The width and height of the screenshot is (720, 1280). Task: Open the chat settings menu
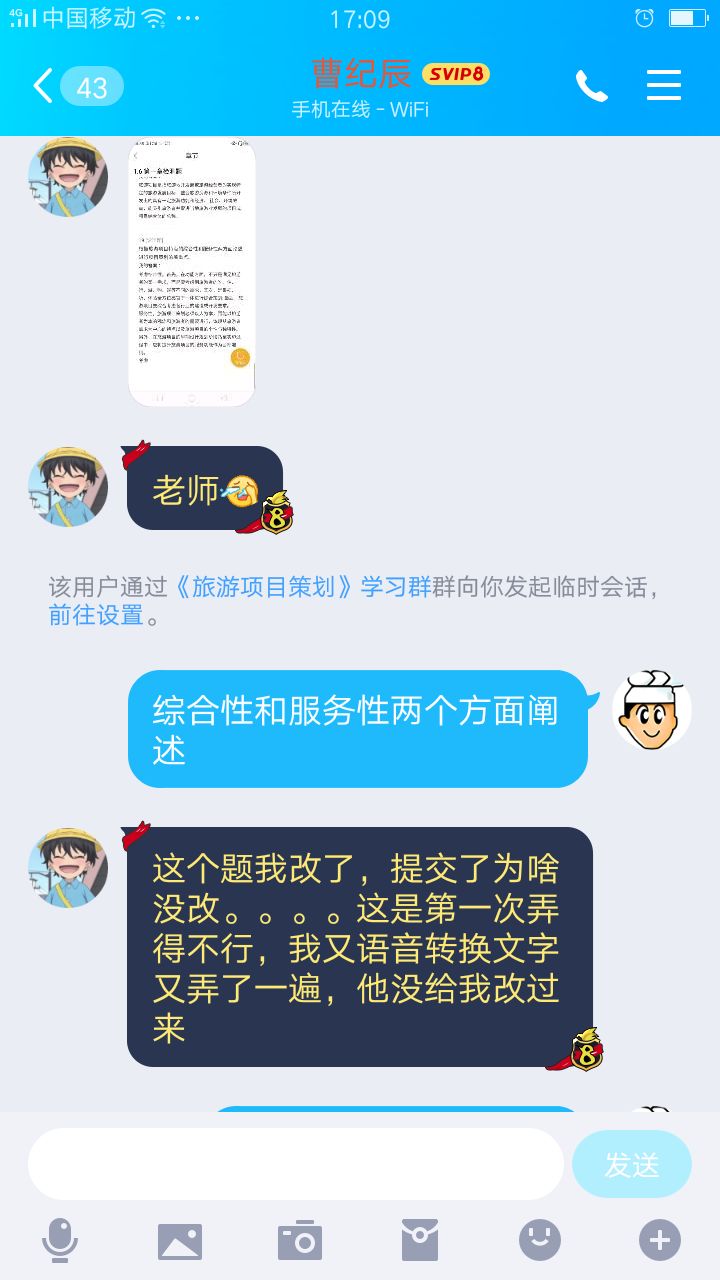663,86
